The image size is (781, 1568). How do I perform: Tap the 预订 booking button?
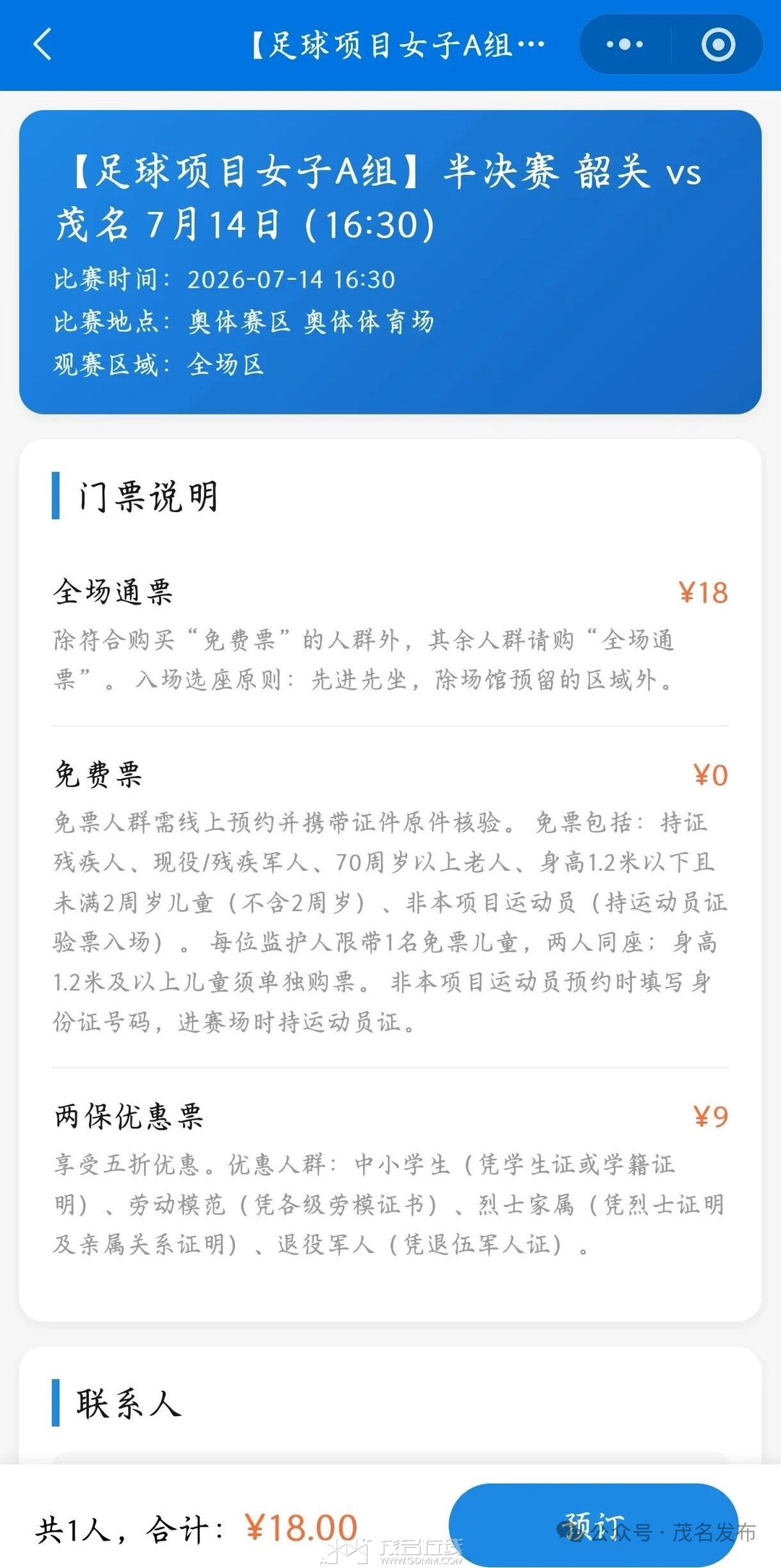[x=593, y=1525]
